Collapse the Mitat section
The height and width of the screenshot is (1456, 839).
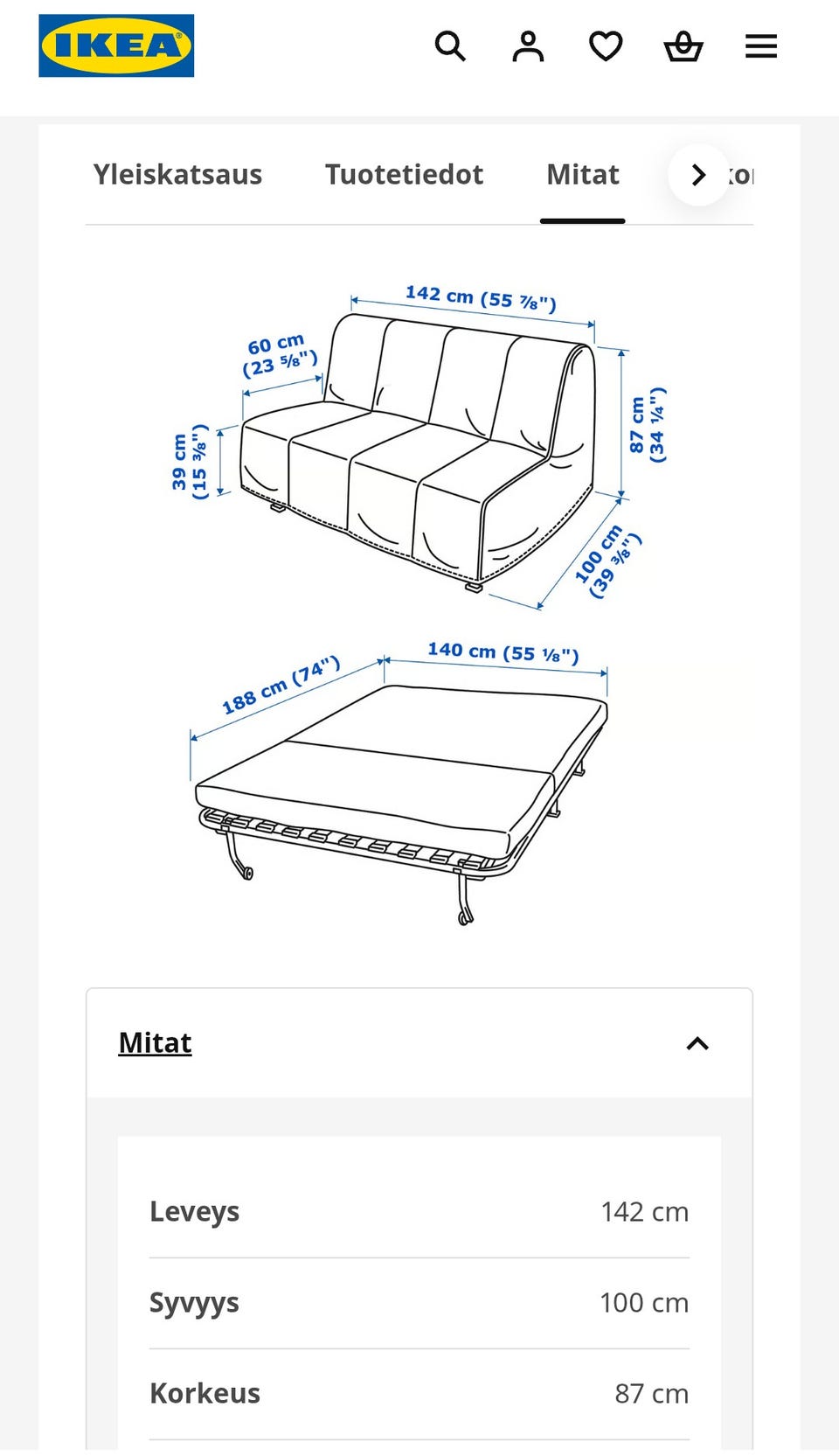pyautogui.click(x=419, y=1043)
